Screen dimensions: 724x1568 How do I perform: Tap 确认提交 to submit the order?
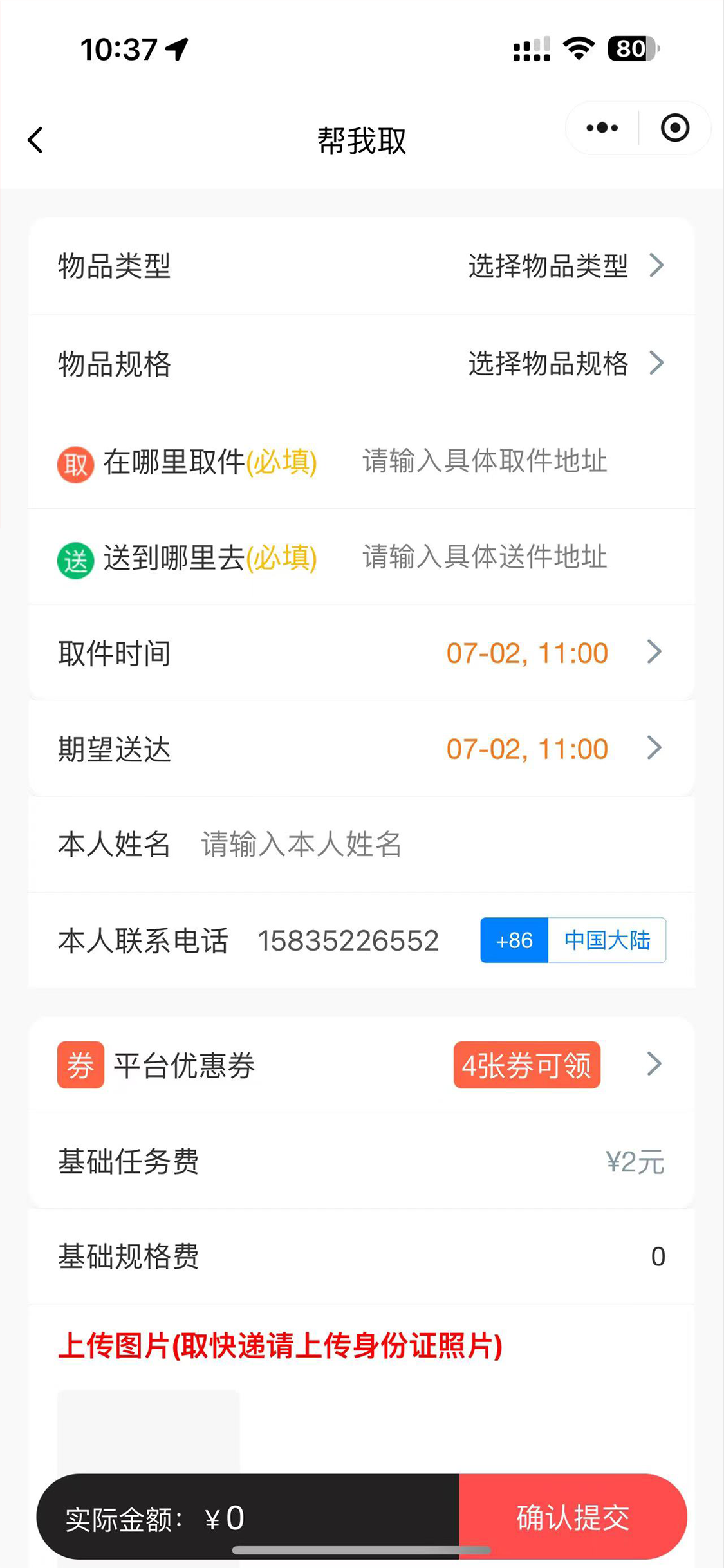(x=573, y=1517)
